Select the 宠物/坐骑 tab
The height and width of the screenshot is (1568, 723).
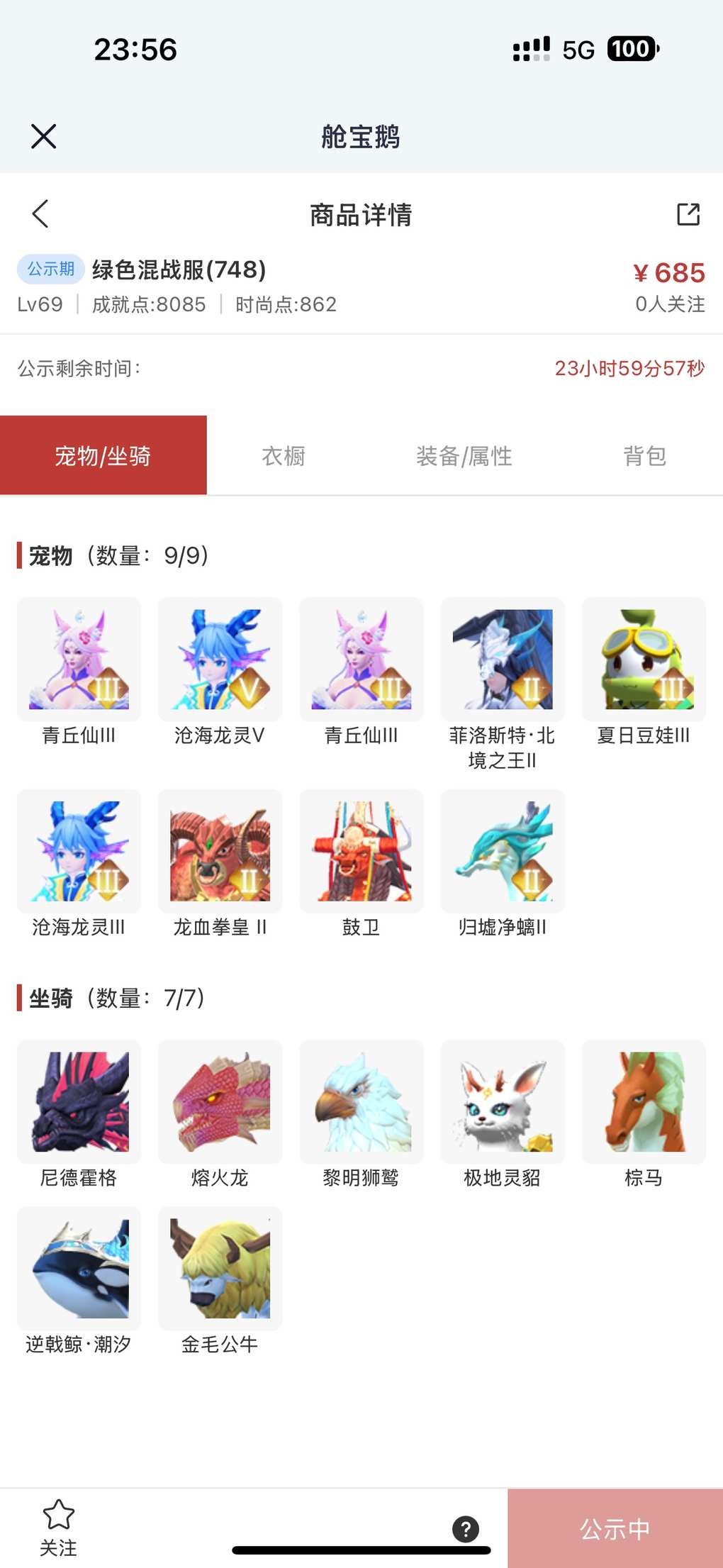tap(103, 456)
